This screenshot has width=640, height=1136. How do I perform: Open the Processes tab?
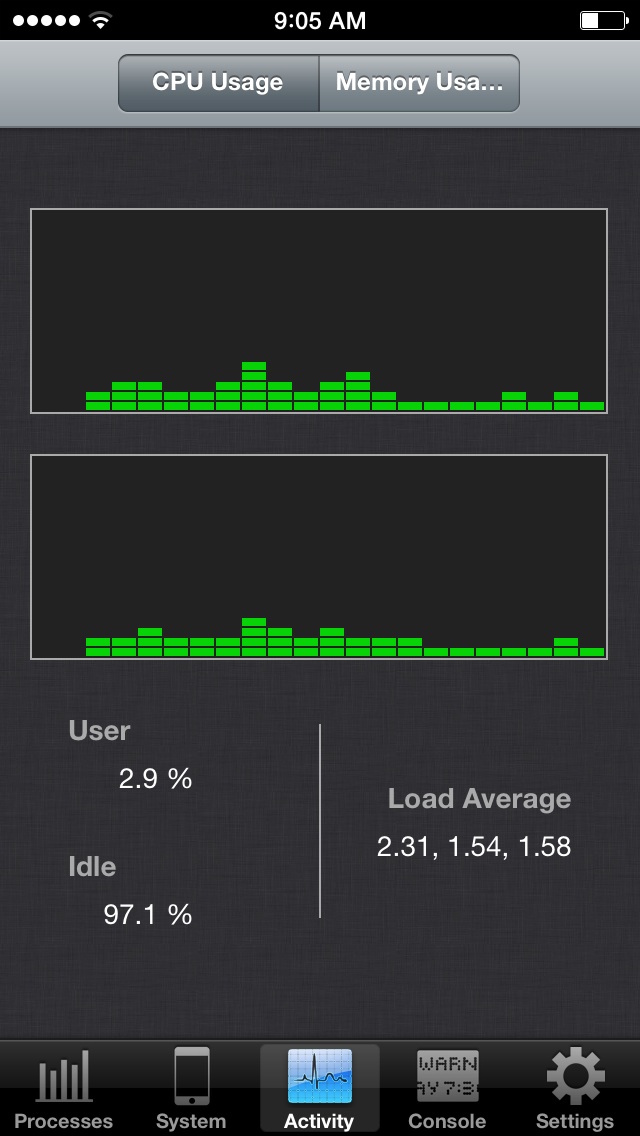click(64, 1090)
